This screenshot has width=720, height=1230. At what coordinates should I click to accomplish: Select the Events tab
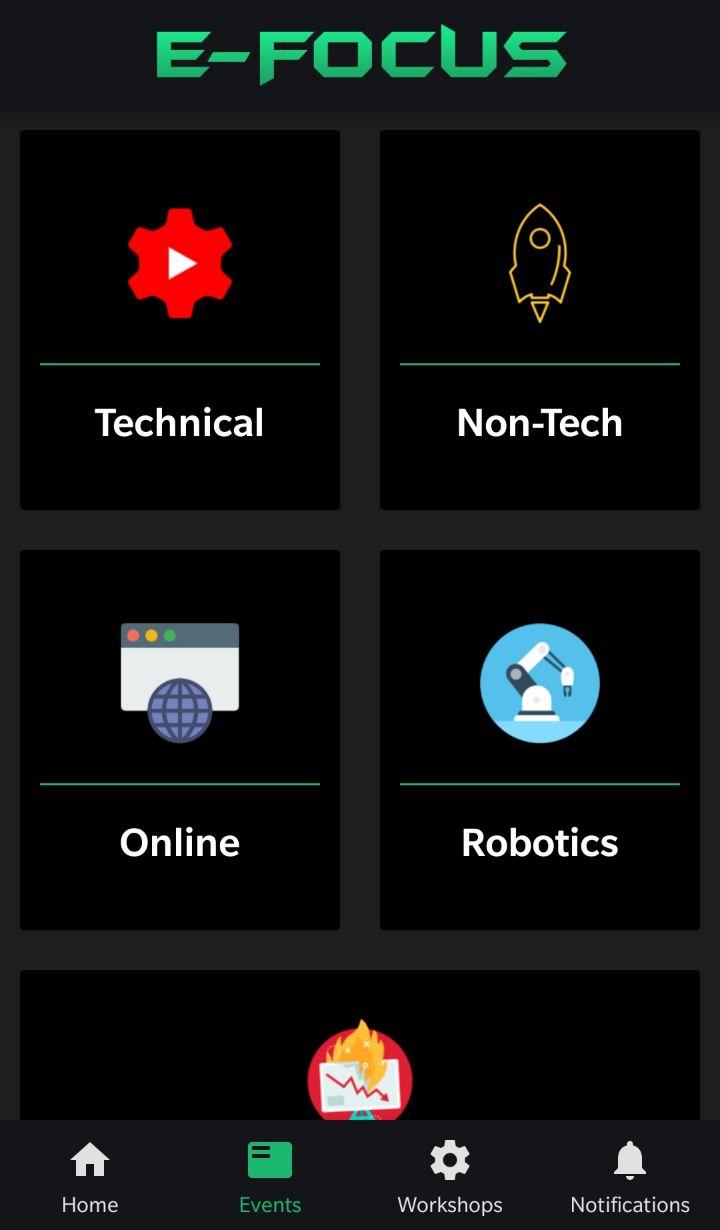click(270, 1177)
